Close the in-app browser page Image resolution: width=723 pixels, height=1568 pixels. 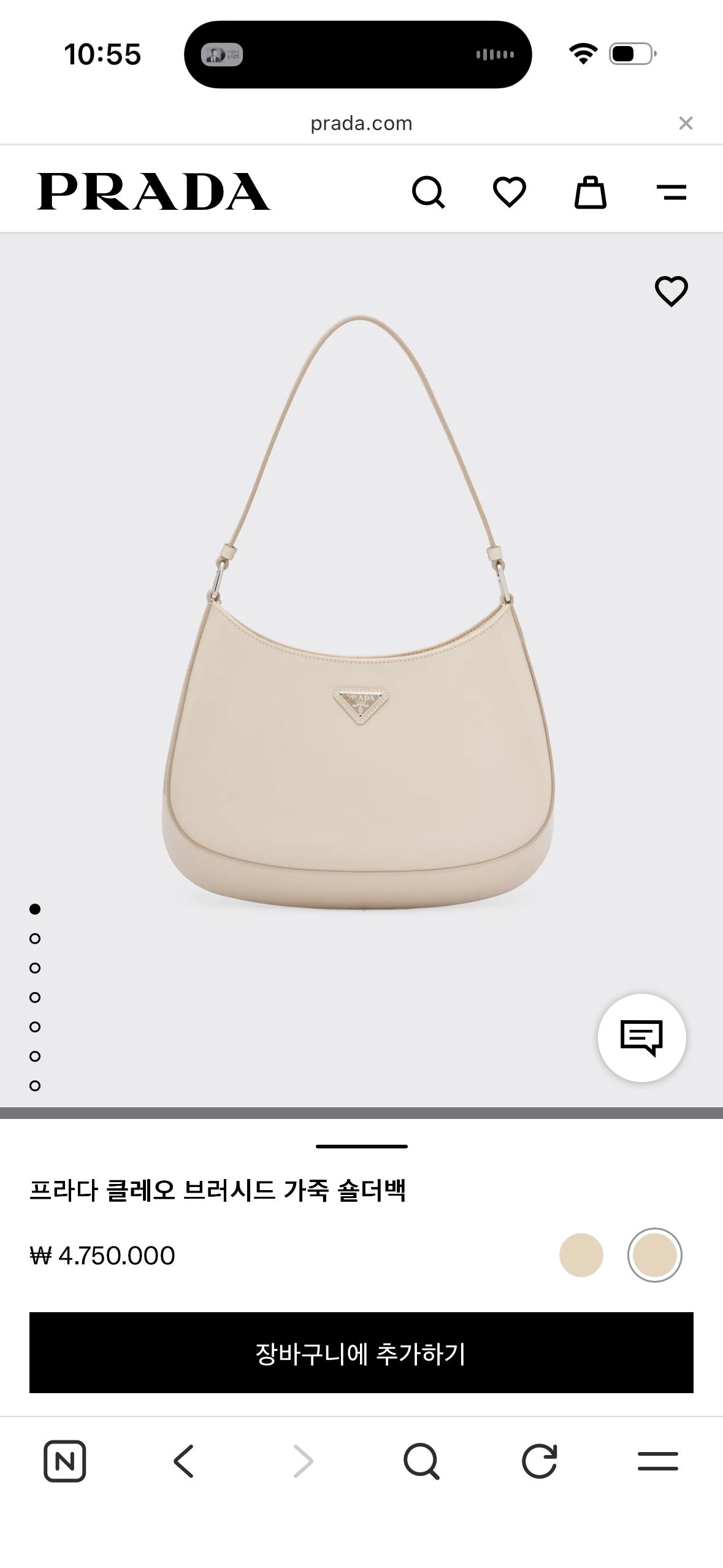686,123
